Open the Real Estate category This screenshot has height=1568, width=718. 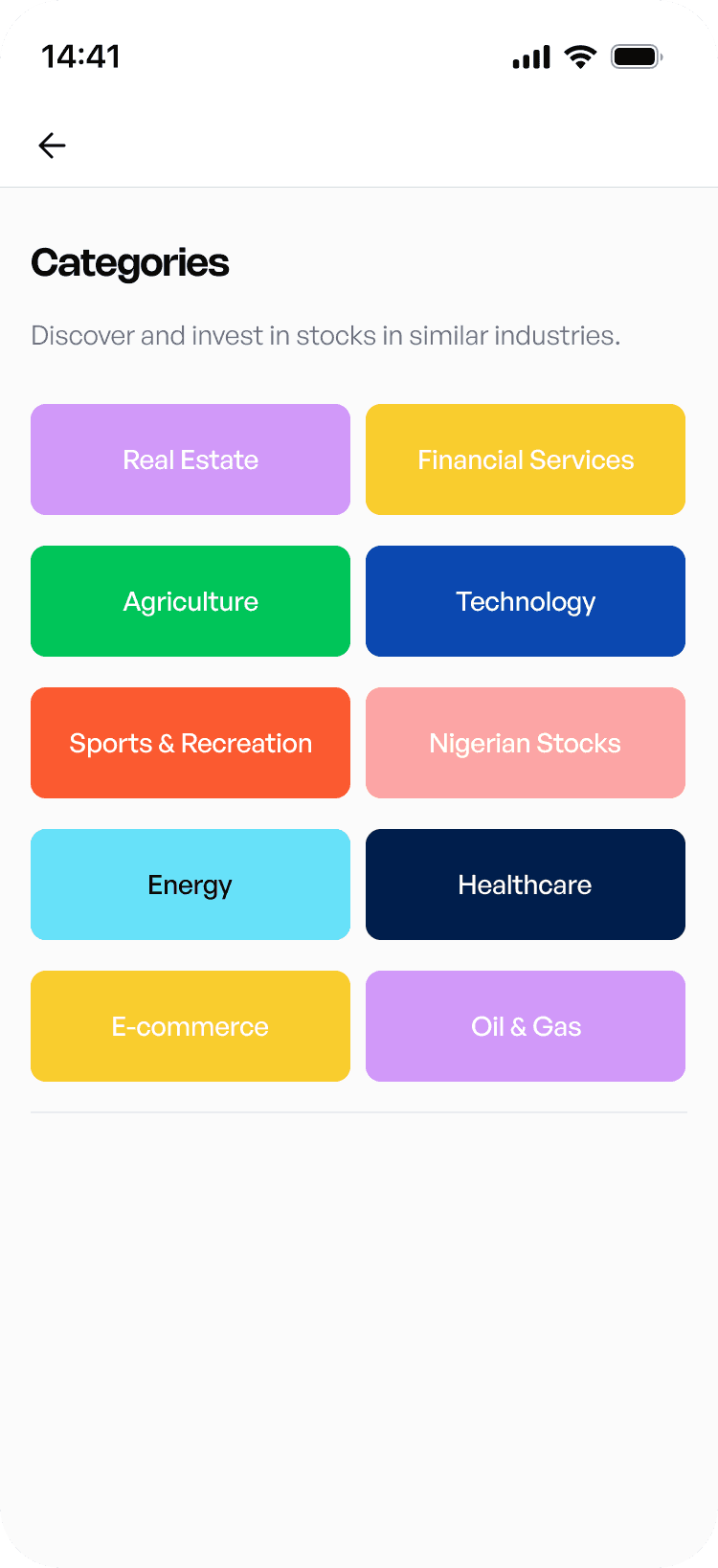[x=191, y=459]
